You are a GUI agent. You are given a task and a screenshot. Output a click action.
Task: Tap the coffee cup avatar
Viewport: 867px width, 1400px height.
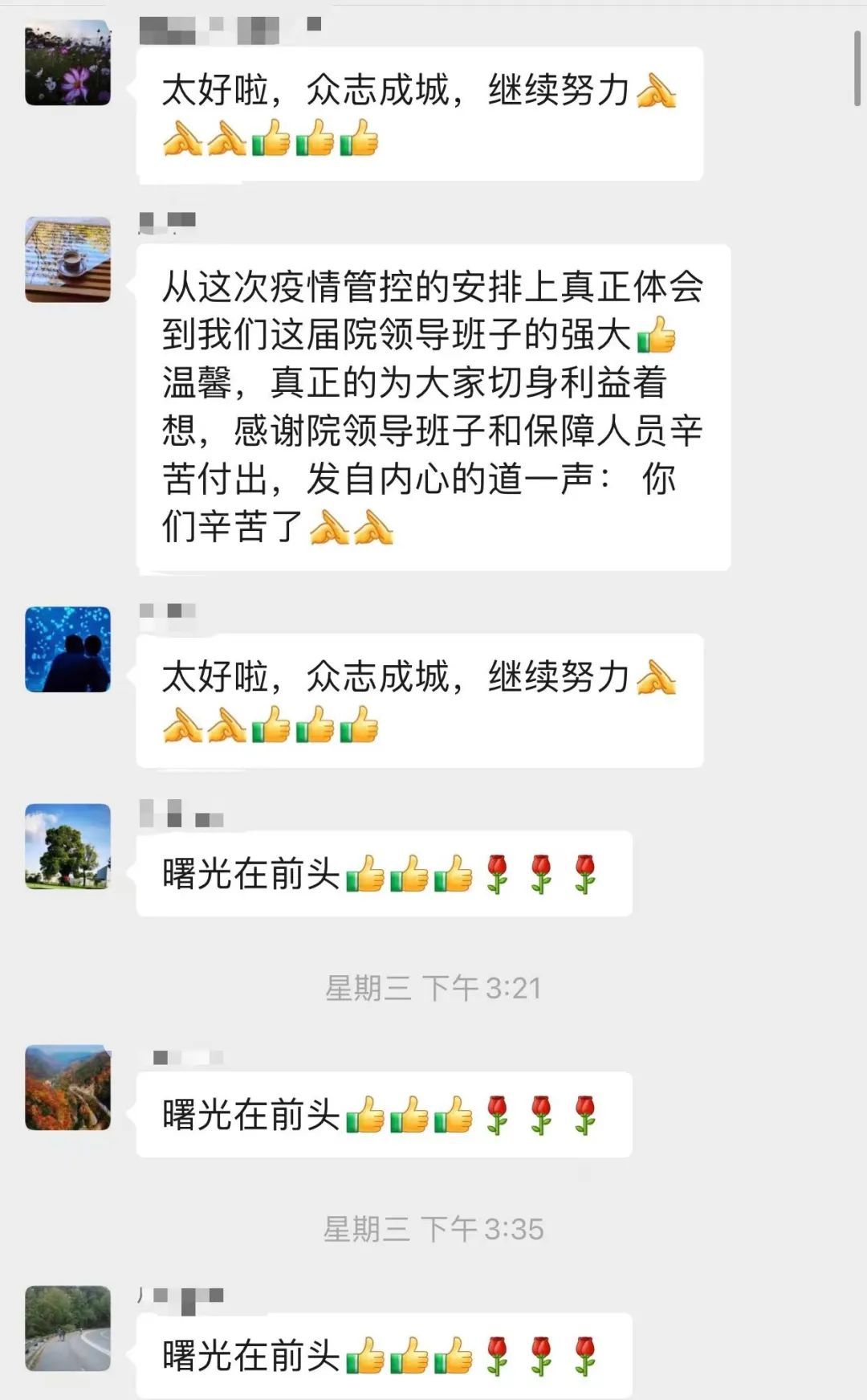(x=68, y=259)
